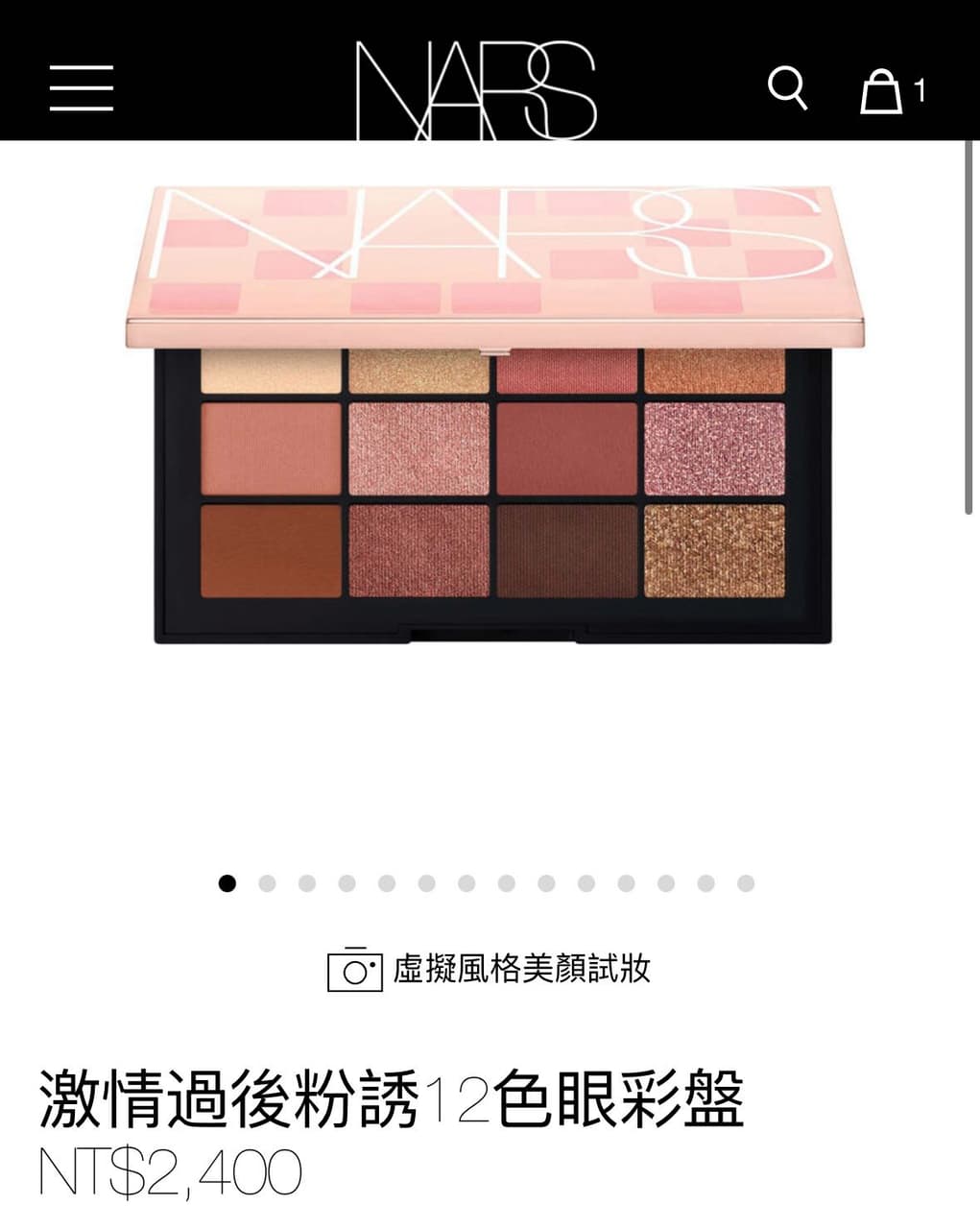Open the hamburger menu
Viewport: 980px width, 1229px height.
click(x=82, y=88)
